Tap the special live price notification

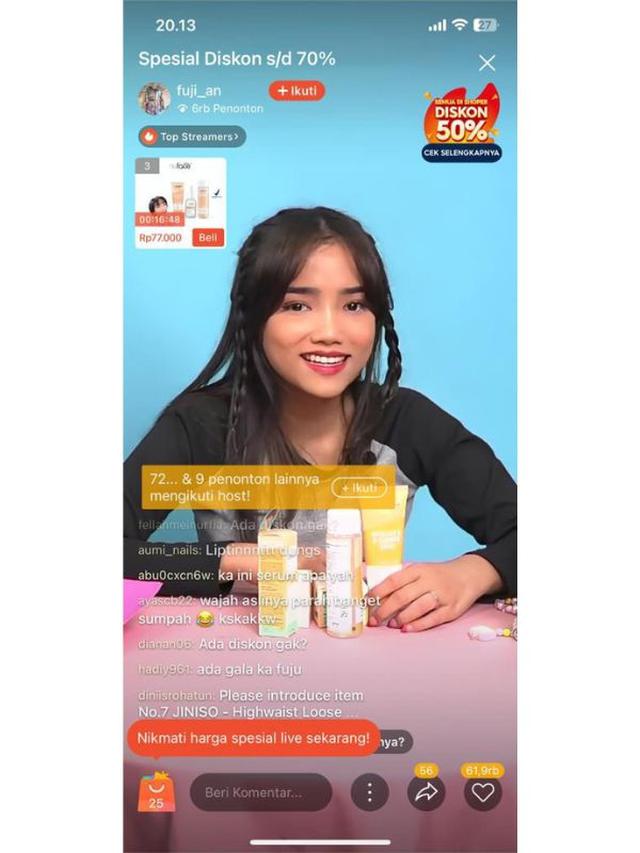252,740
